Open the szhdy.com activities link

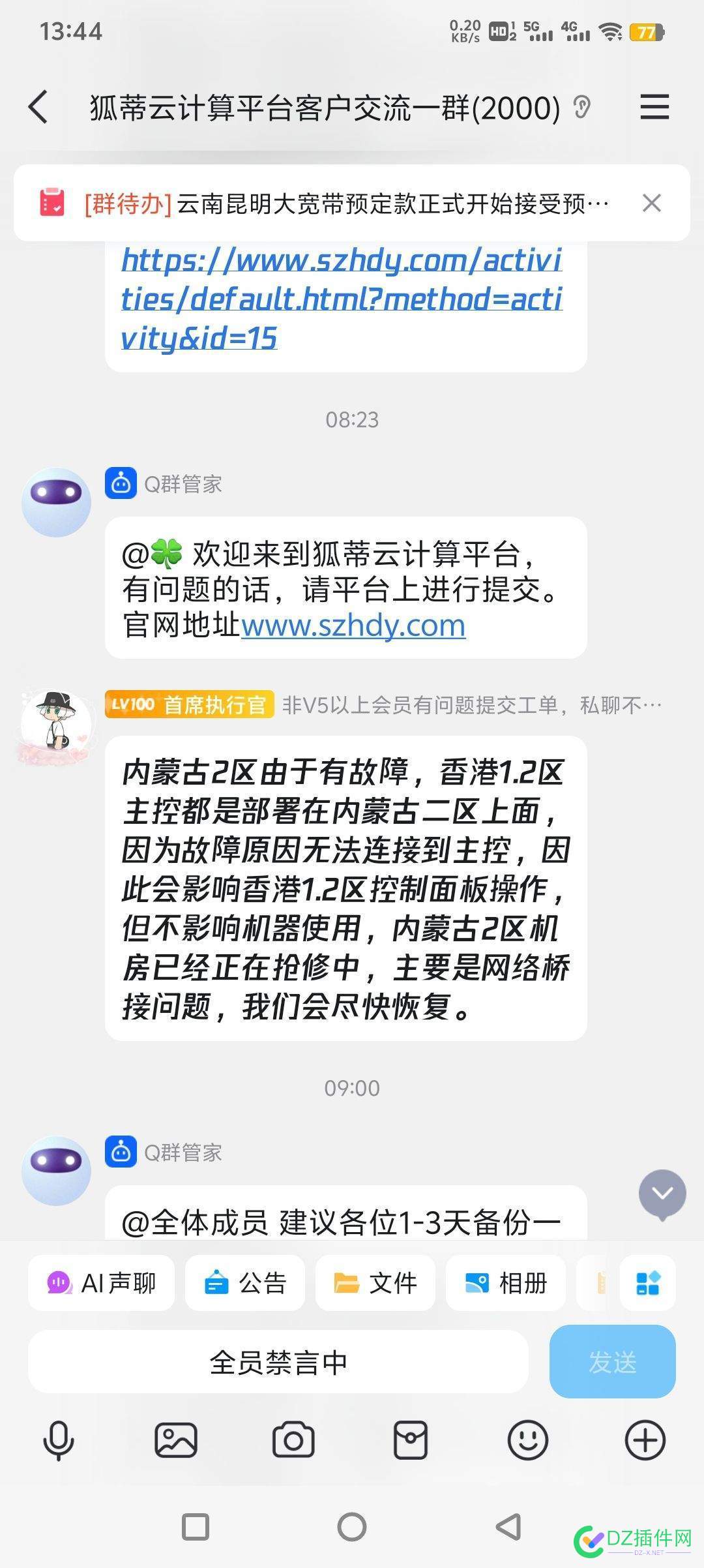342,299
